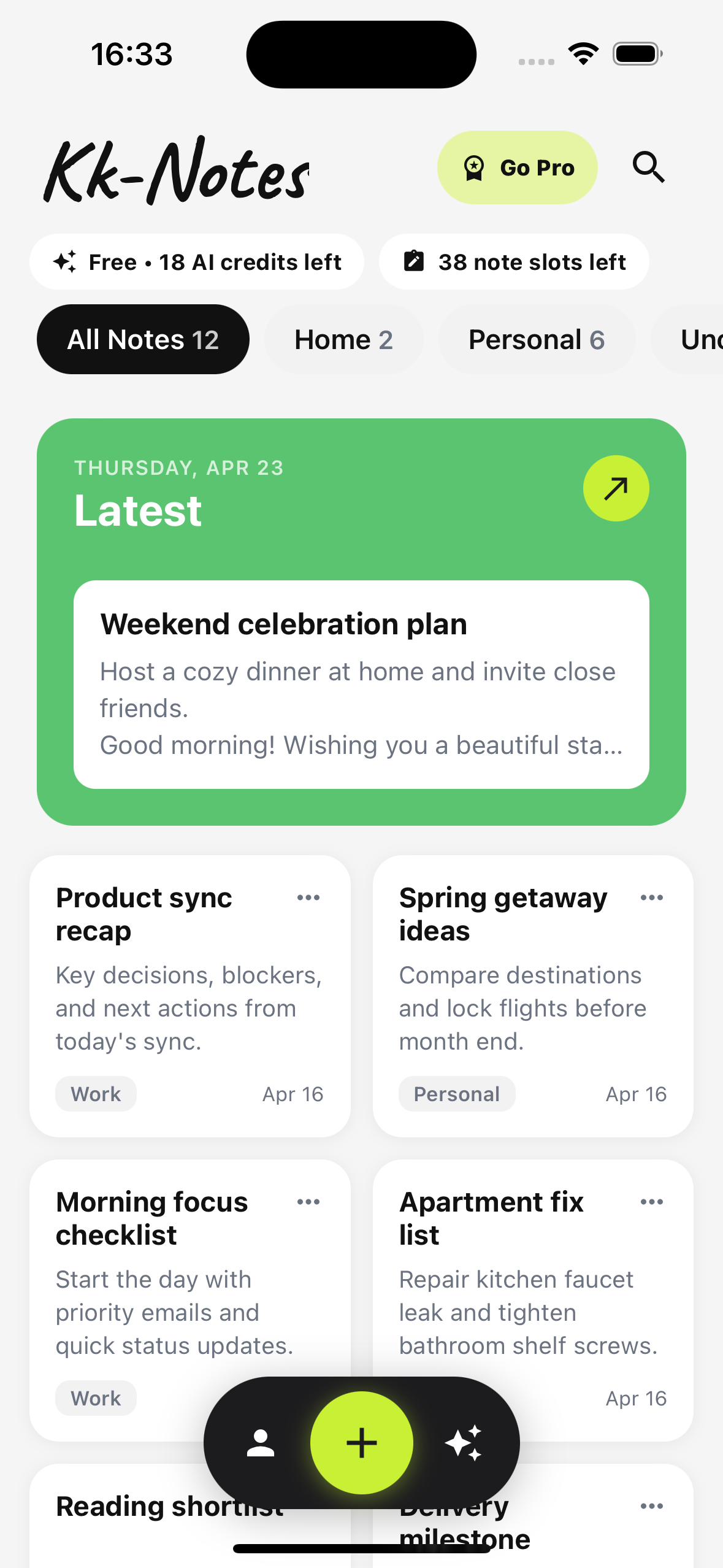723x1568 pixels.
Task: Open the Latest card arrow button
Action: pyautogui.click(x=616, y=488)
